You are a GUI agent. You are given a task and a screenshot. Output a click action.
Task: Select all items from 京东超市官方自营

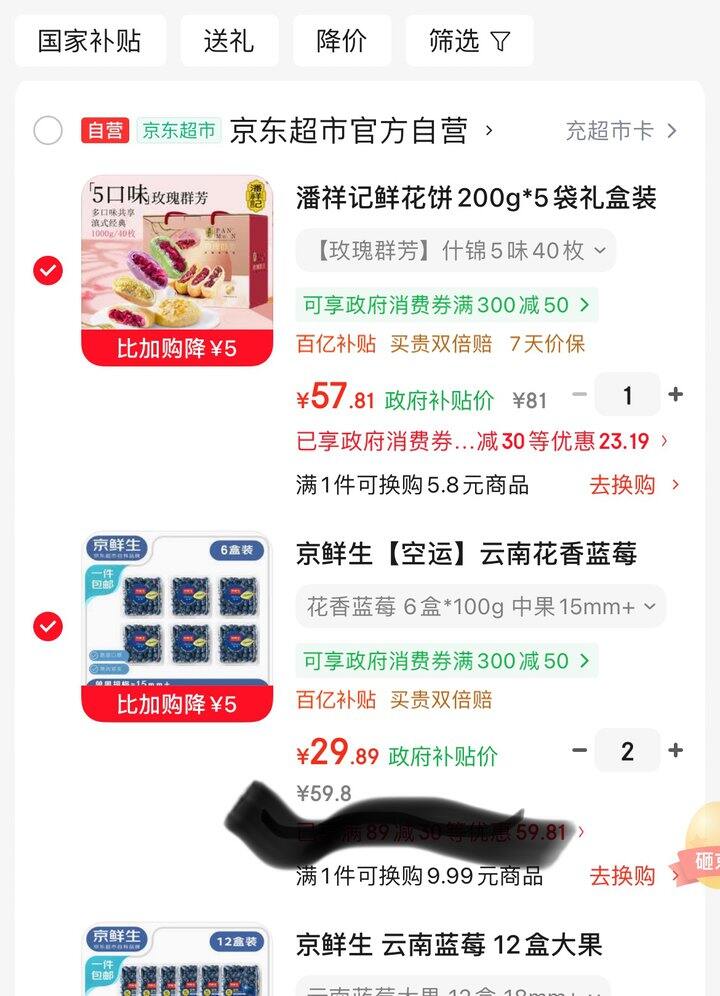pos(48,130)
